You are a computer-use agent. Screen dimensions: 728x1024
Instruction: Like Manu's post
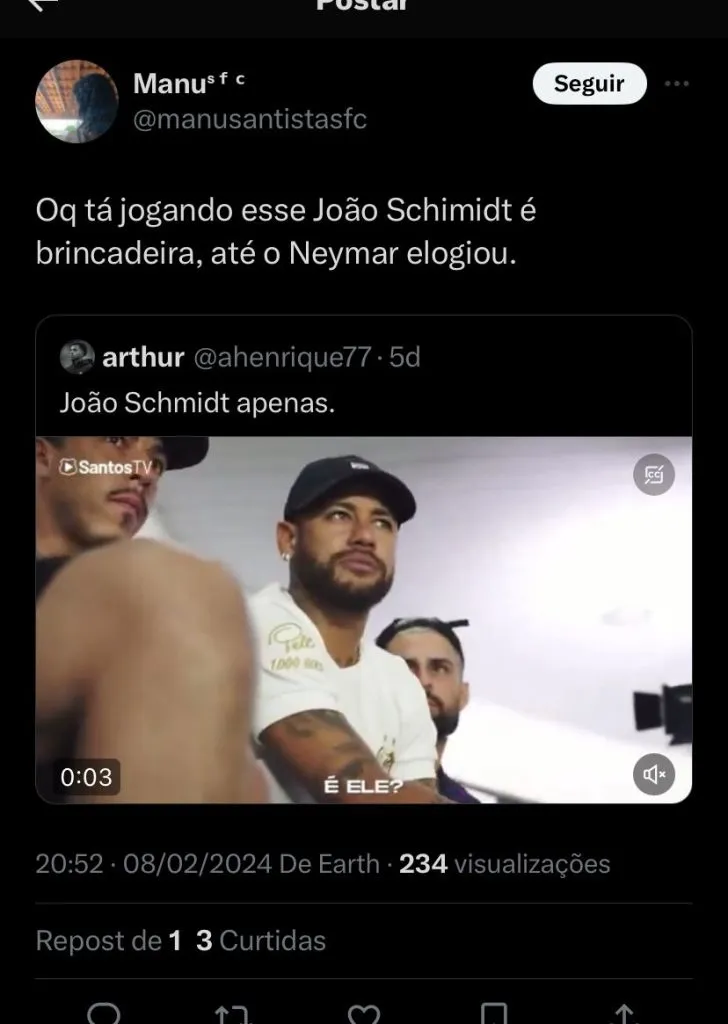(364, 1014)
